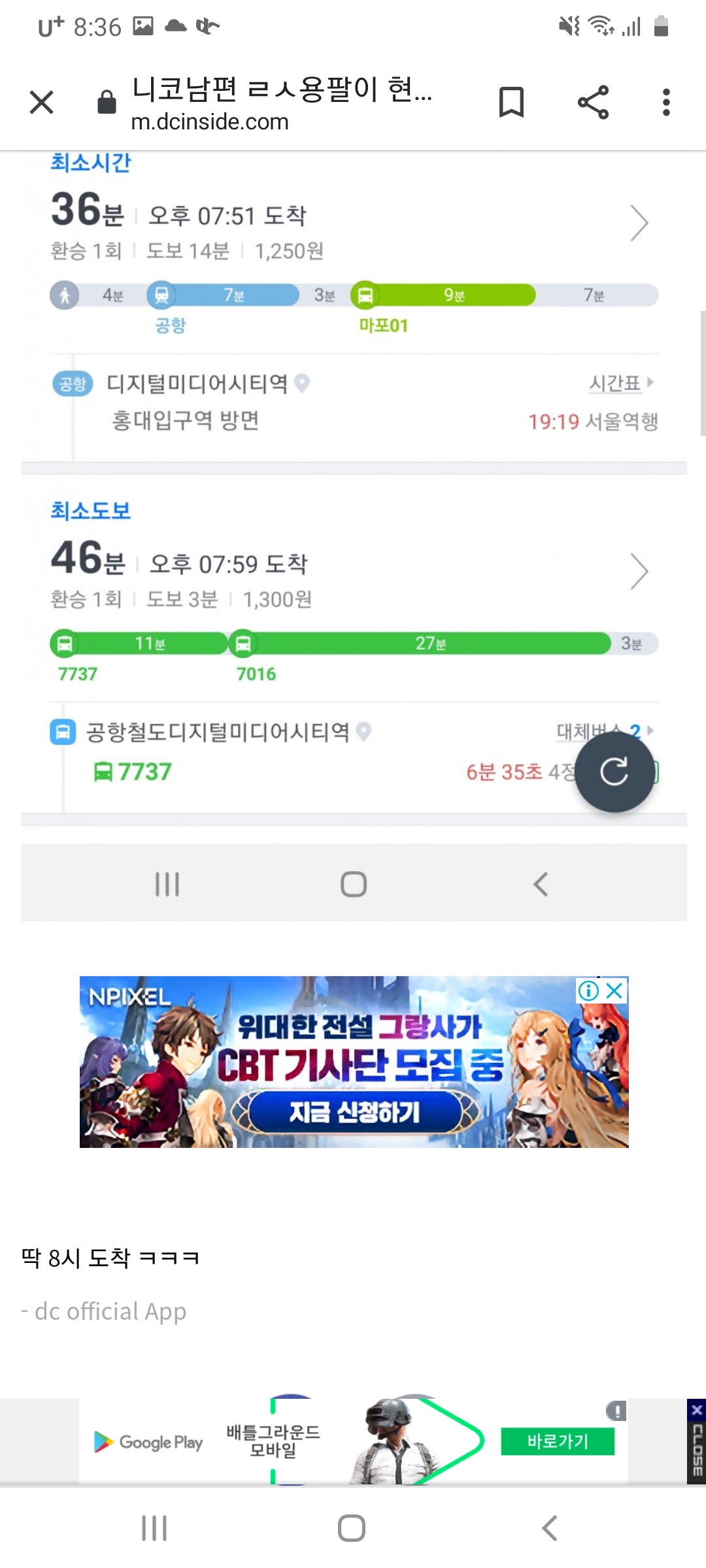Open the 시간표 timetable link
The width and height of the screenshot is (706, 1568).
[x=614, y=384]
